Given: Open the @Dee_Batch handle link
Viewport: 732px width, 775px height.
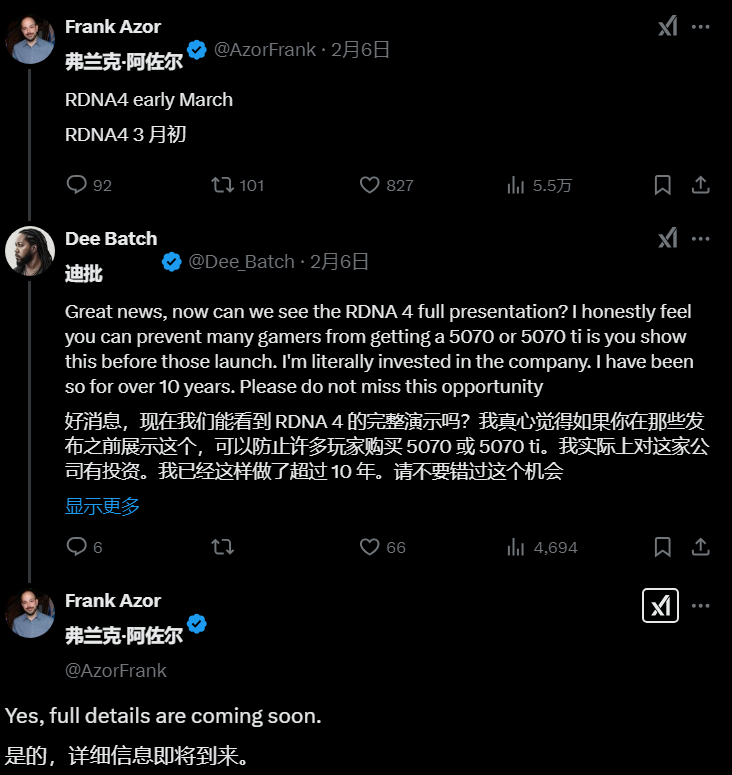Looking at the screenshot, I should [241, 262].
